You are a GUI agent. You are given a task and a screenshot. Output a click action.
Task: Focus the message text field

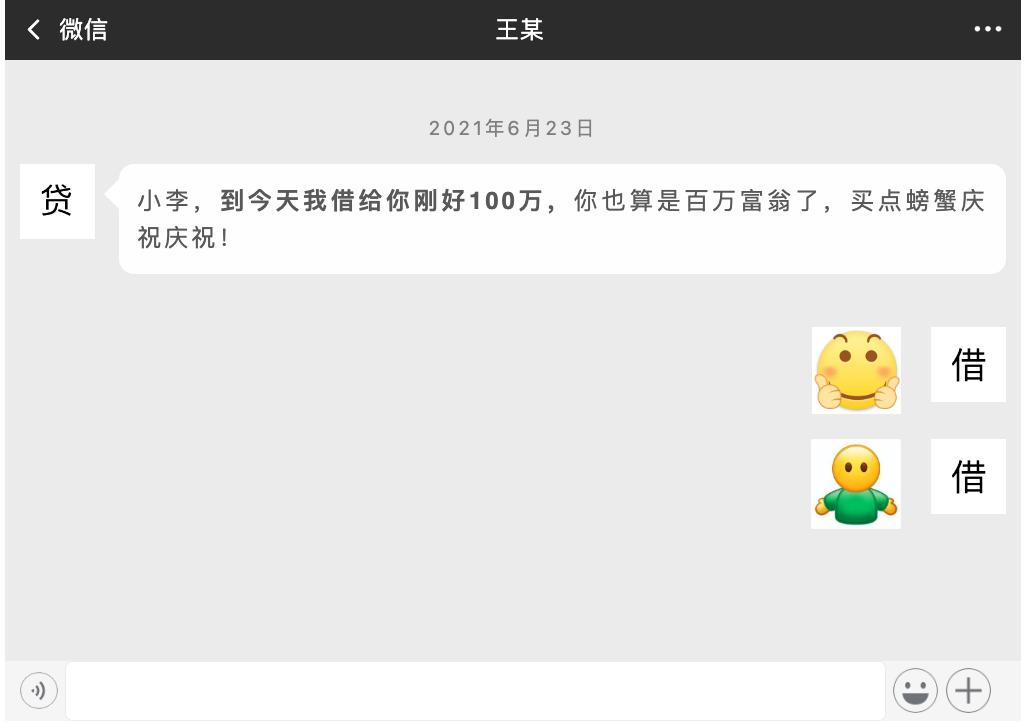[475, 690]
